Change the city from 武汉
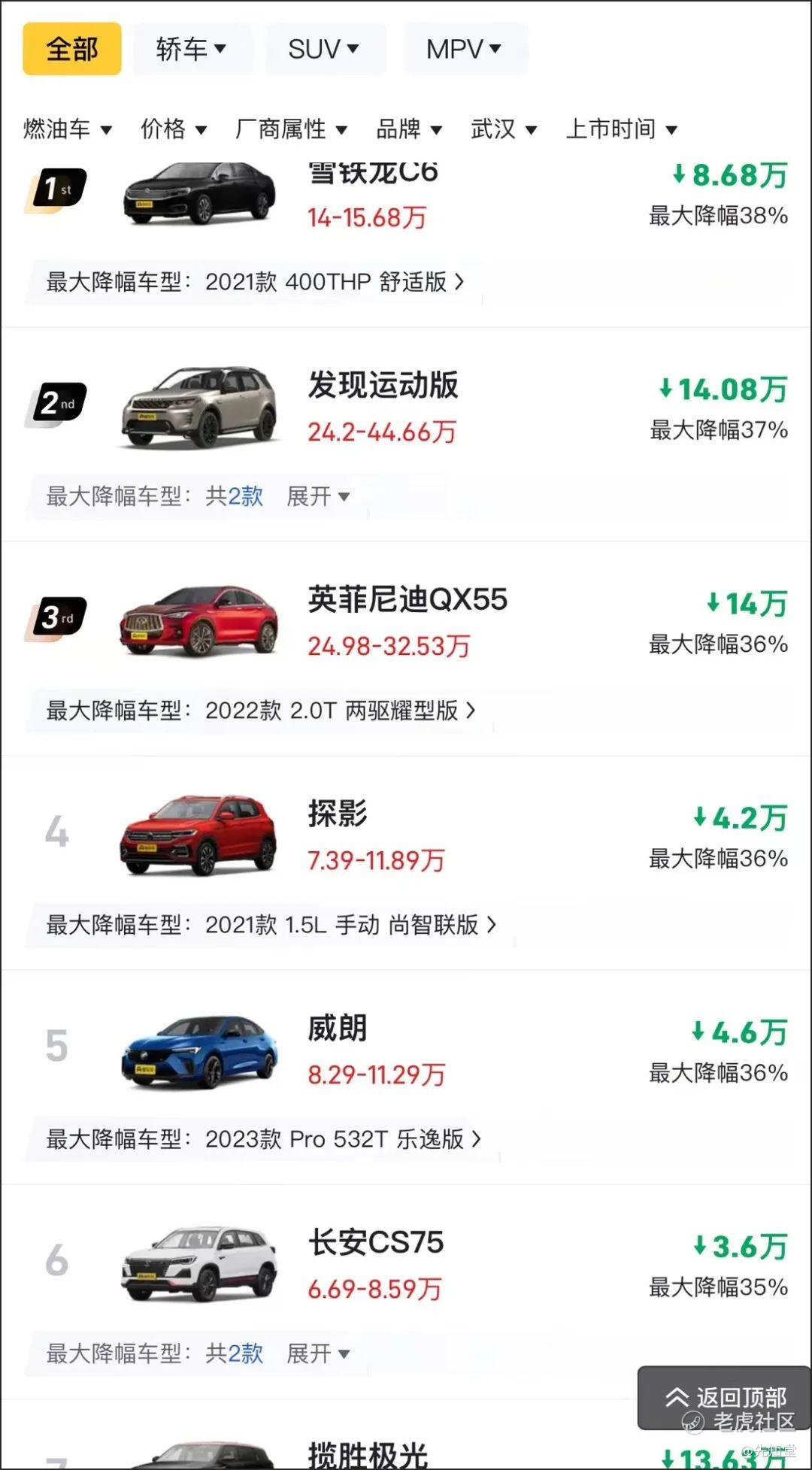The width and height of the screenshot is (812, 1470). 504,129
